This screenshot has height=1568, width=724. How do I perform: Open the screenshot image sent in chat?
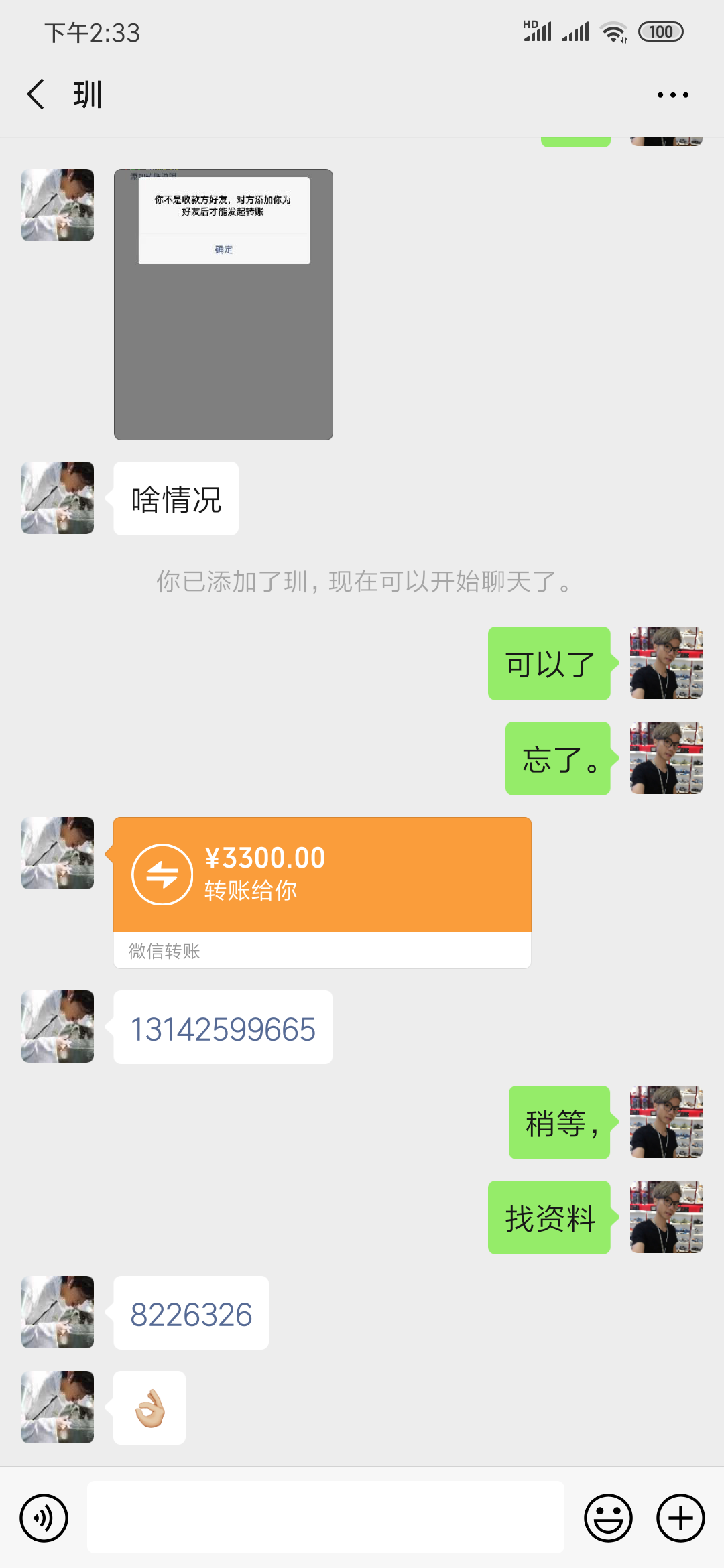coord(223,304)
